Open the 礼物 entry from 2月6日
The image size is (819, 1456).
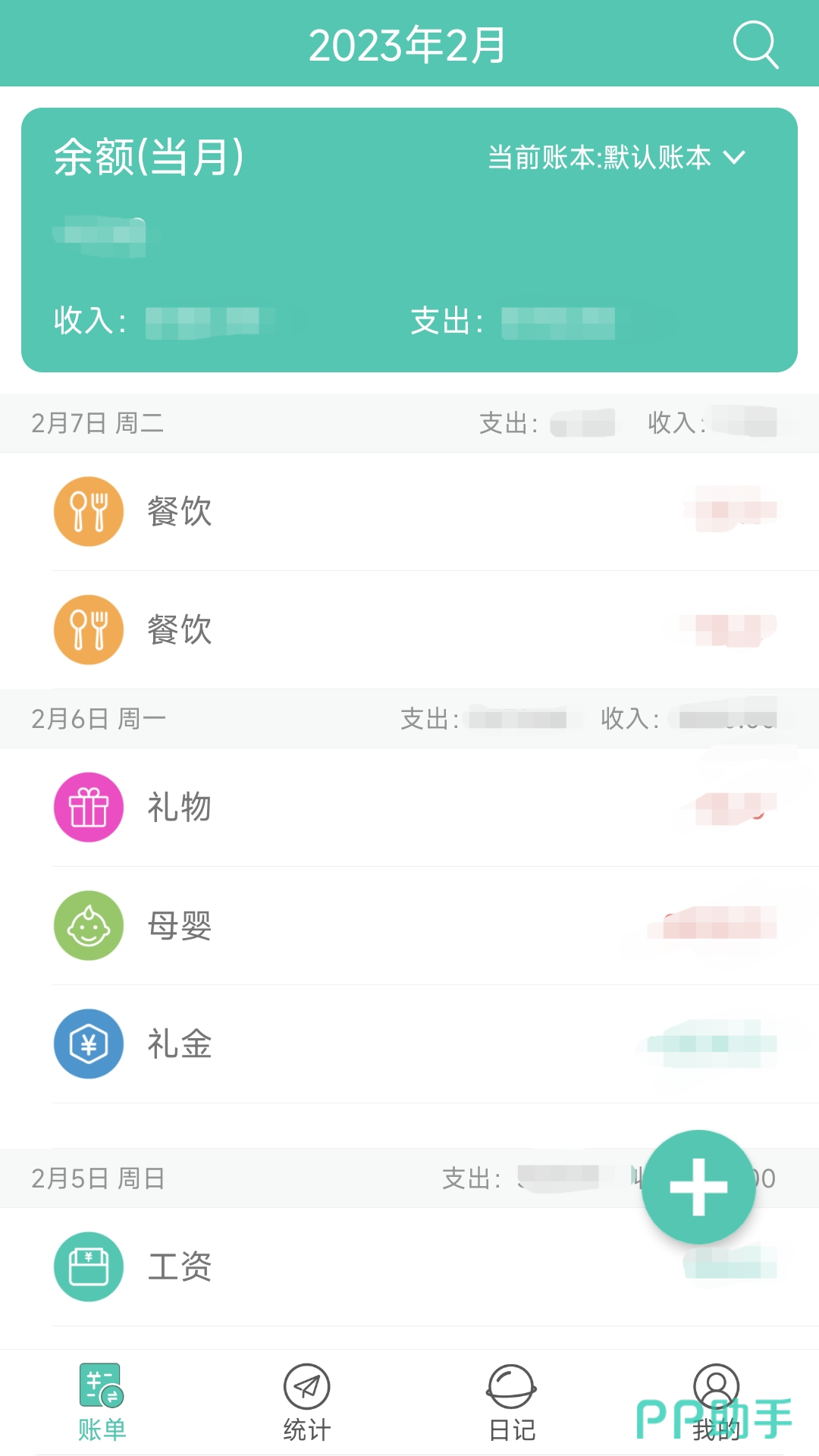point(409,808)
